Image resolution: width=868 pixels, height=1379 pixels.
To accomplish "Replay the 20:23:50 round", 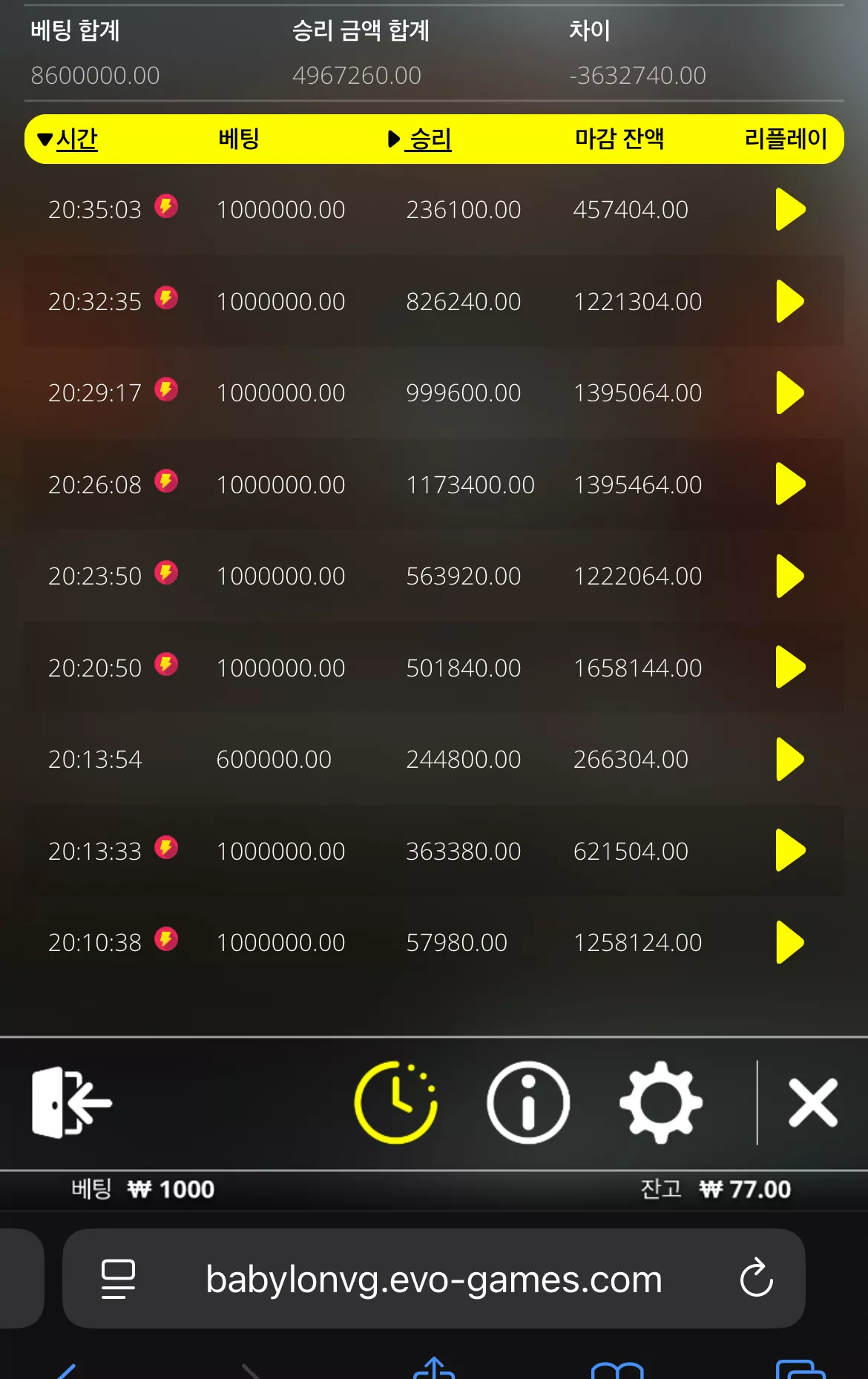I will tap(790, 576).
